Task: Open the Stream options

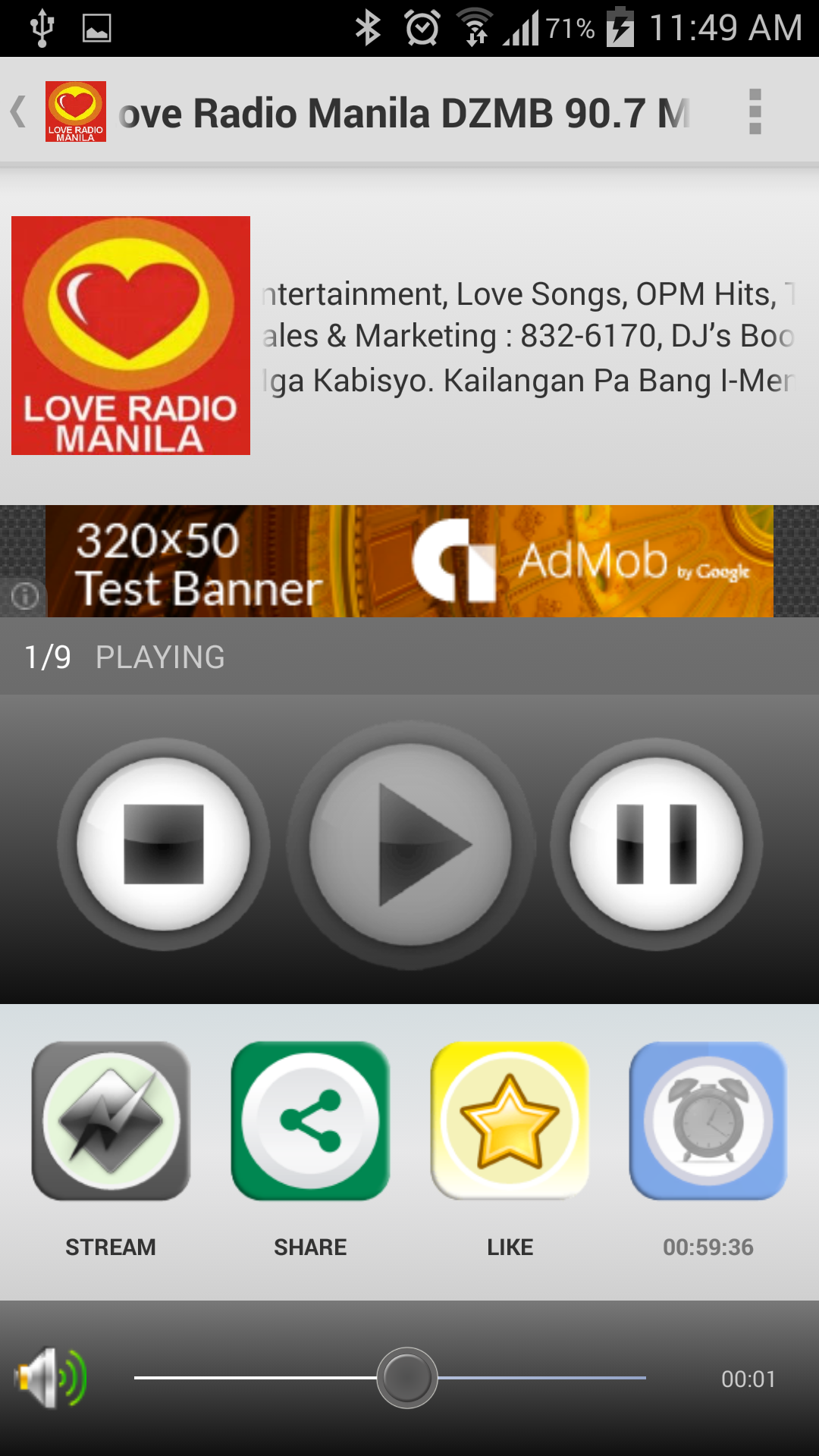Action: (x=111, y=1121)
